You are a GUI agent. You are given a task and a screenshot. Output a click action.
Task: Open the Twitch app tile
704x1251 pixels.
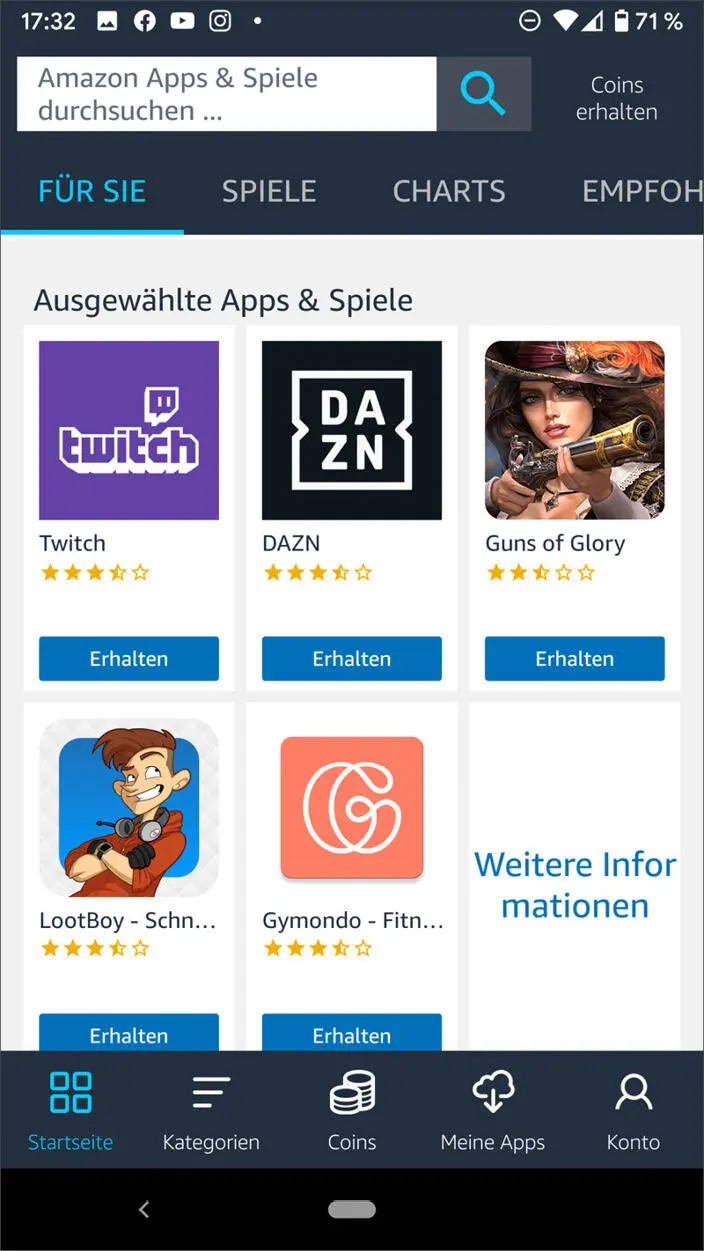tap(129, 431)
